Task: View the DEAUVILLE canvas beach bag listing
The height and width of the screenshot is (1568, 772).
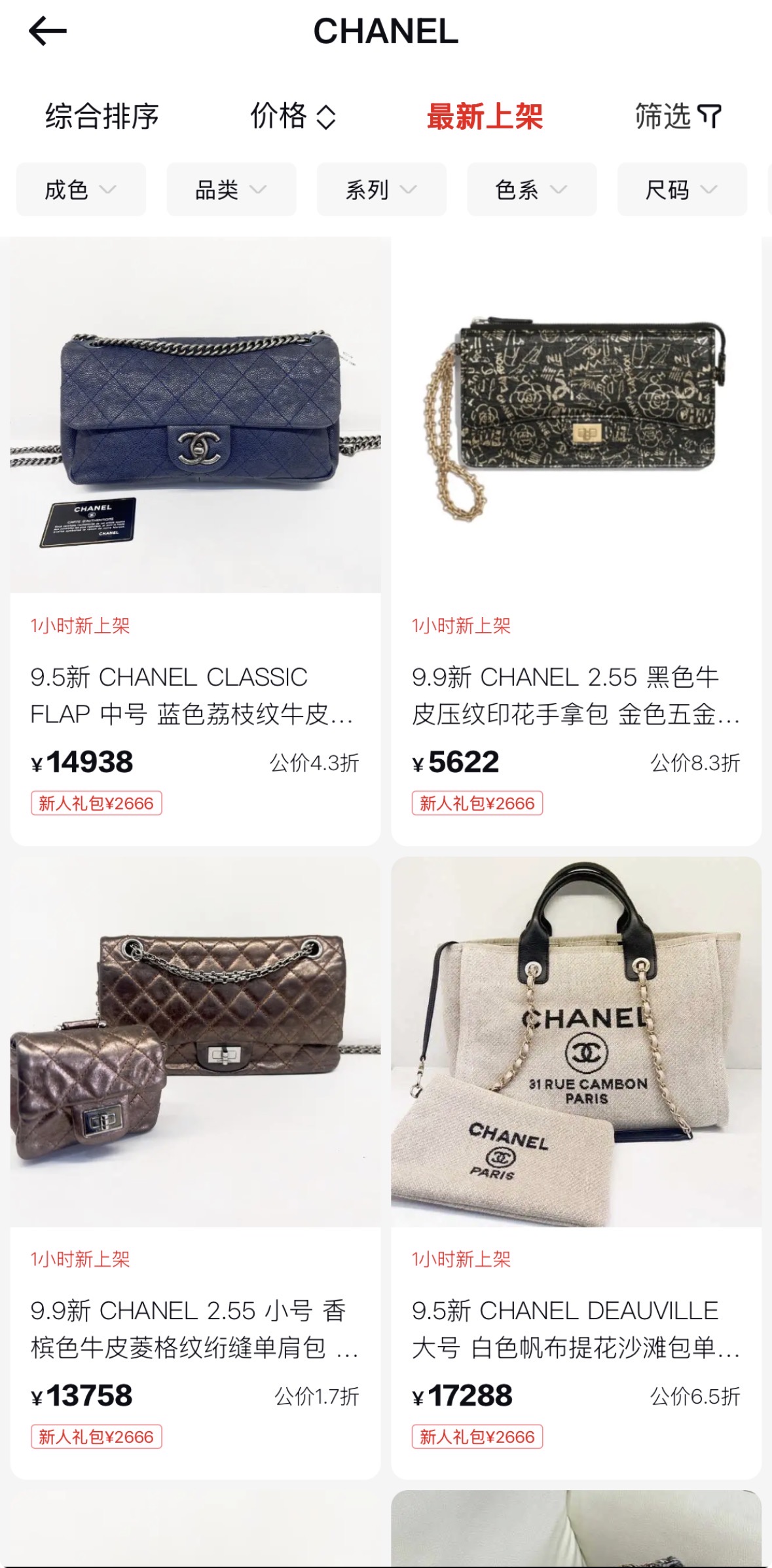Action: click(x=576, y=1168)
